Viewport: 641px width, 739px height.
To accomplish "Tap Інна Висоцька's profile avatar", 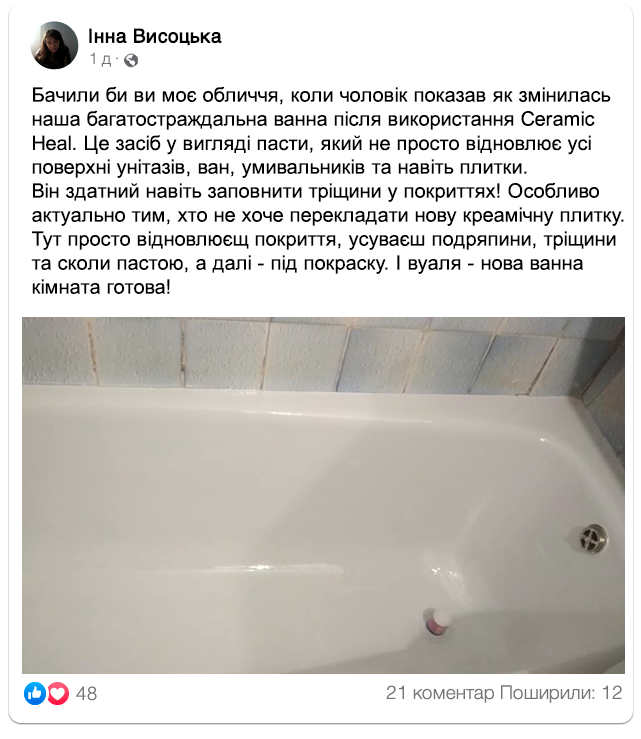I will (x=55, y=46).
